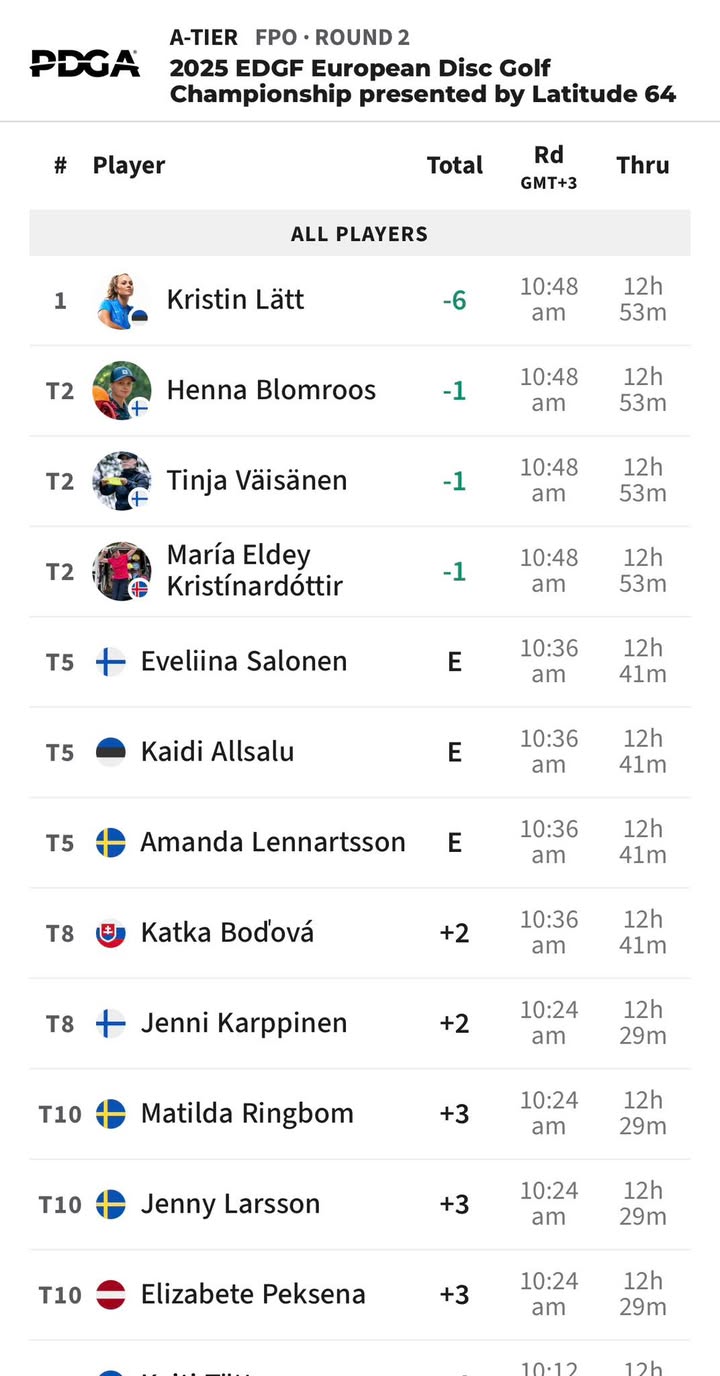
Task: Open María Eldey Kristínardóttir's row
Action: (254, 571)
